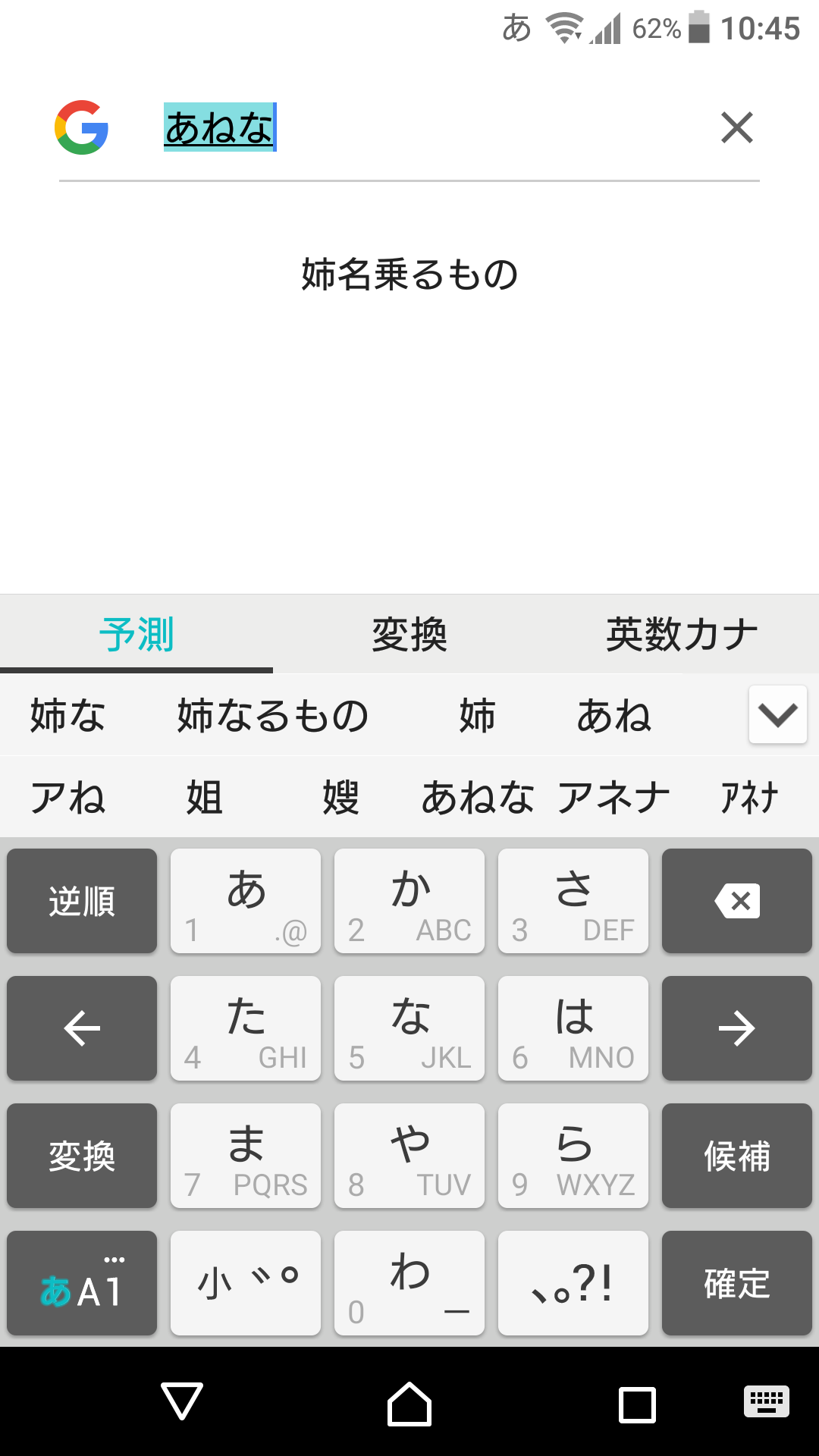The height and width of the screenshot is (1456, 819).
Task: Hide the keyboard with the navigation bar keyboard icon
Action: point(767,1401)
